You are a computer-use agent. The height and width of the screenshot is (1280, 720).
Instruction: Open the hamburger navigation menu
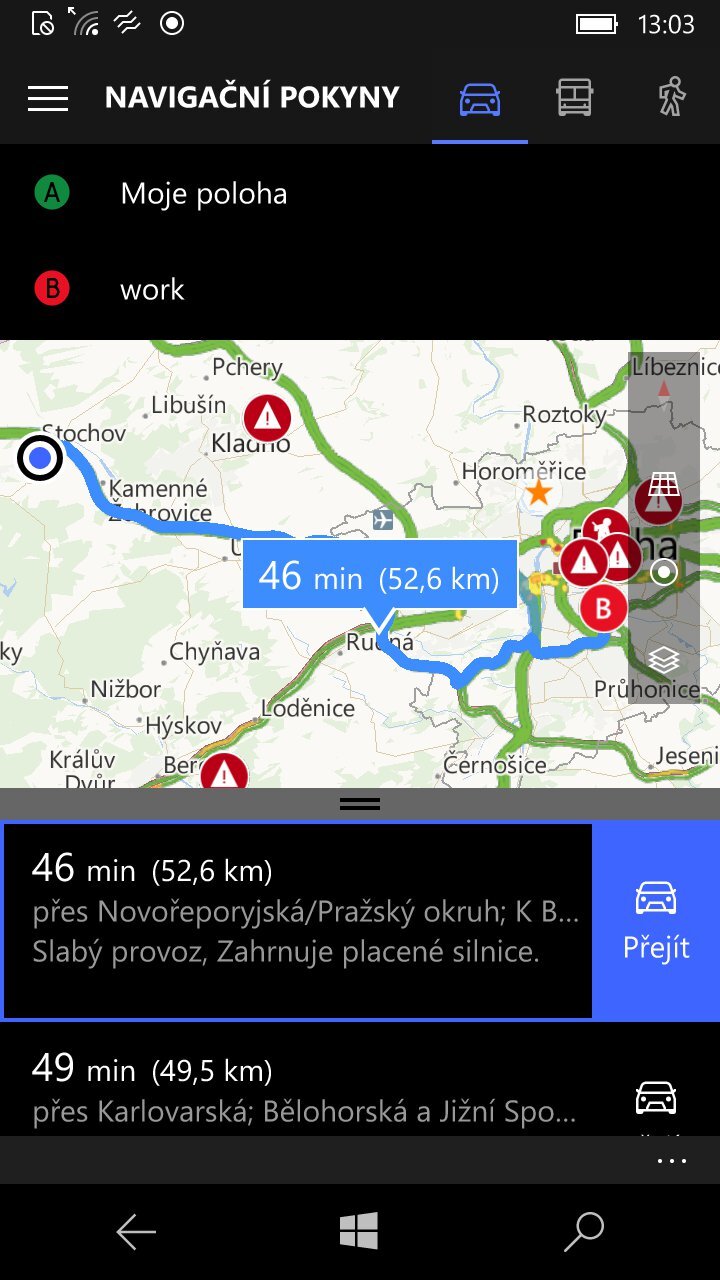pyautogui.click(x=47, y=96)
